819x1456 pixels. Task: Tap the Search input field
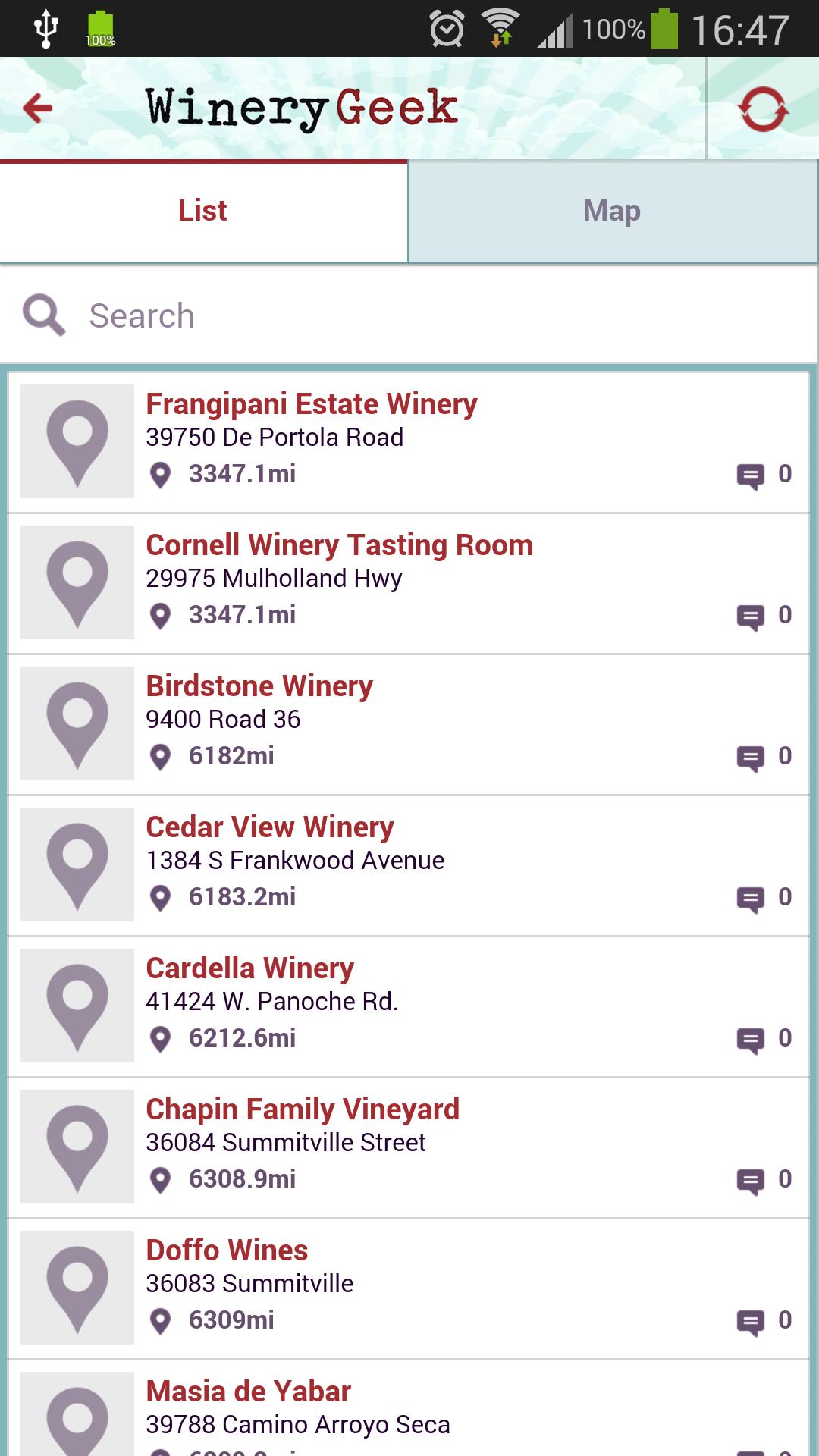tap(303, 314)
